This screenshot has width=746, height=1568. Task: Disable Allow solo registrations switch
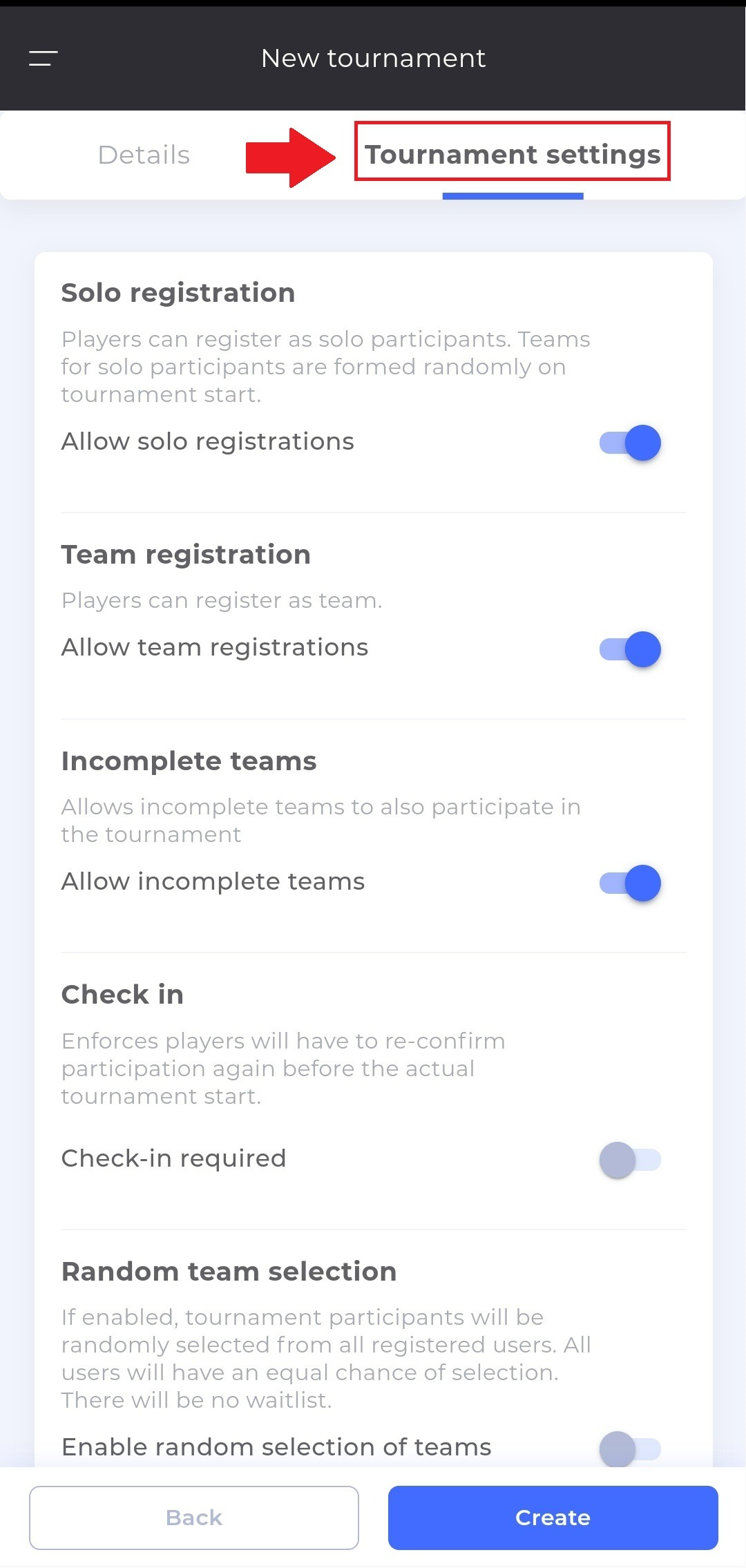[630, 443]
